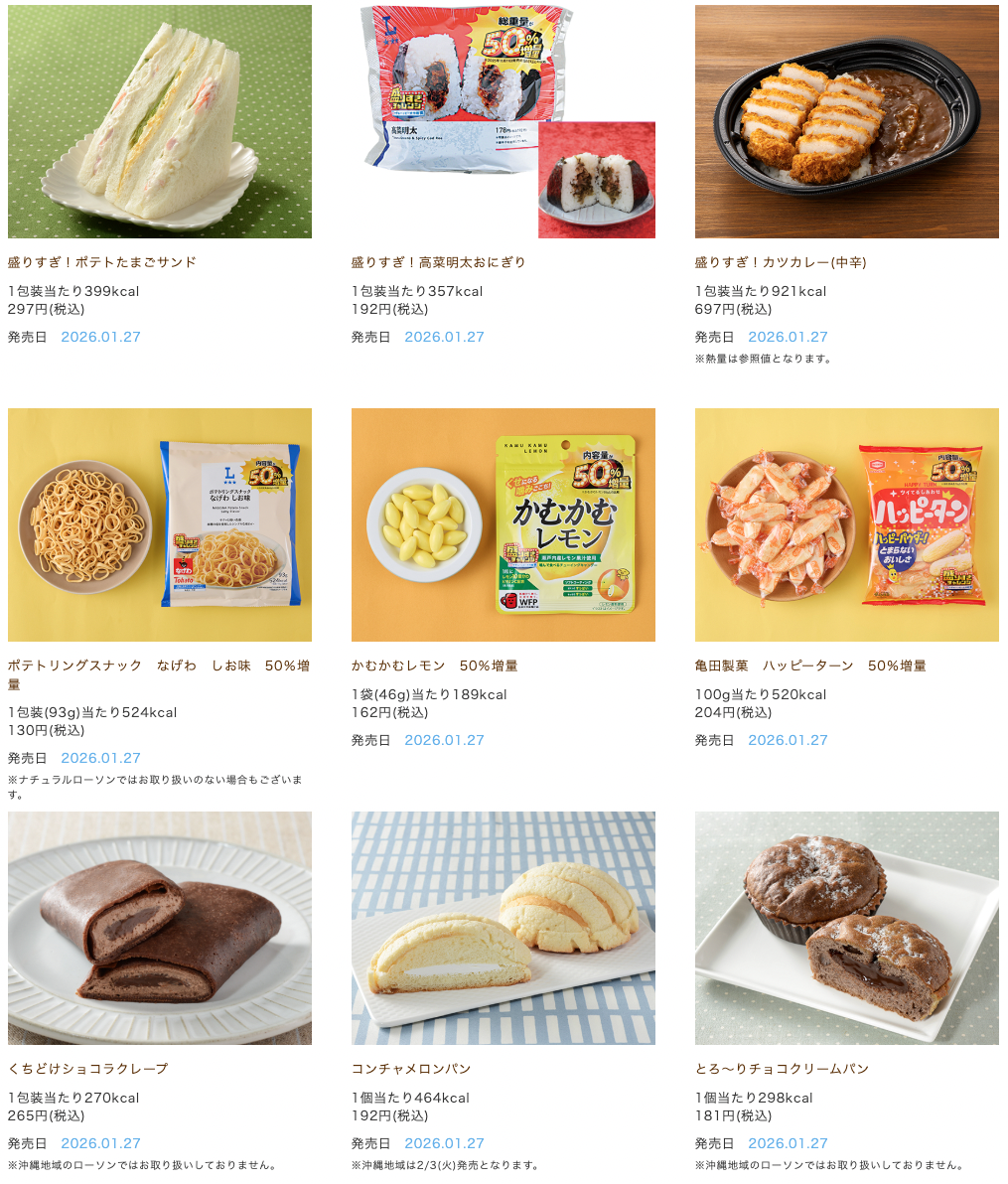View the とろ〜りチョコクリームパン item
The width and height of the screenshot is (1008, 1184).
(x=846, y=928)
